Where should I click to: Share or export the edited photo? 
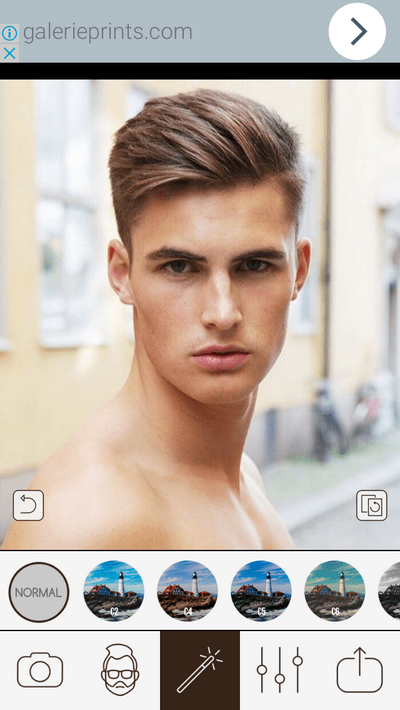(x=360, y=670)
